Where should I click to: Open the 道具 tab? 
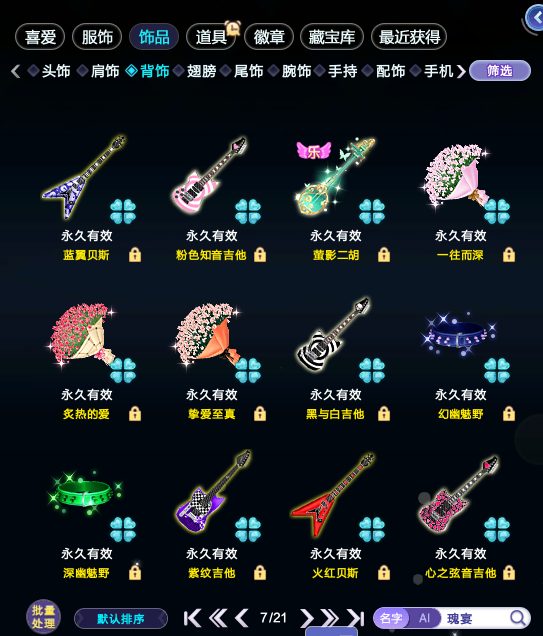[x=211, y=37]
